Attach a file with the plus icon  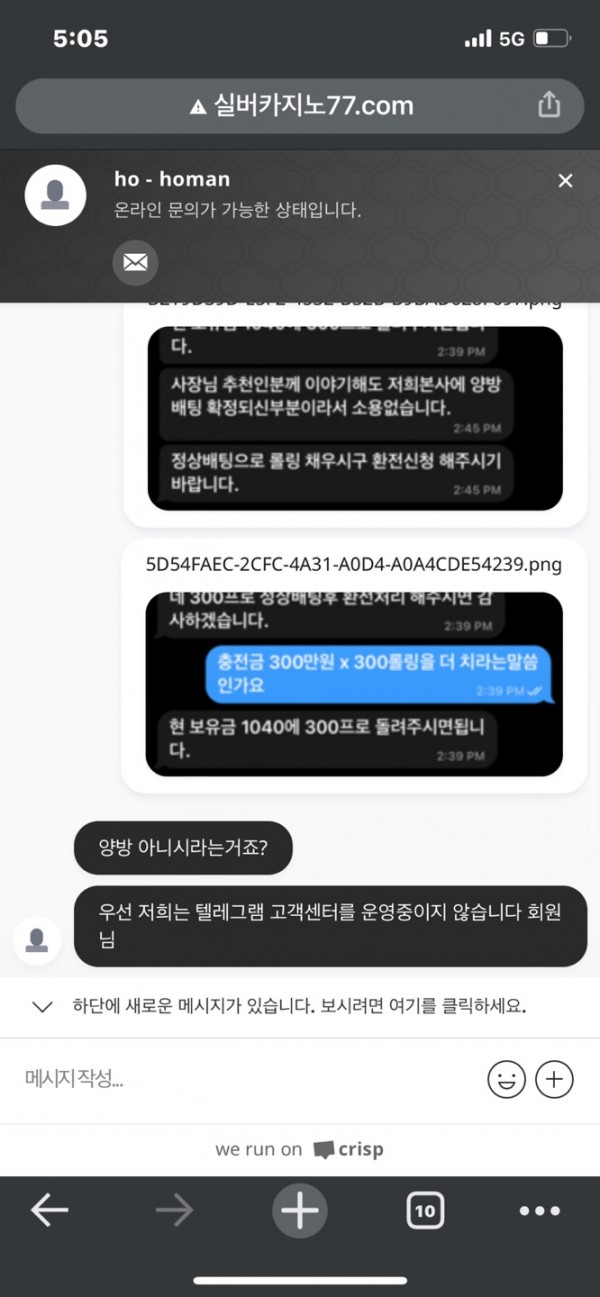(x=554, y=1079)
